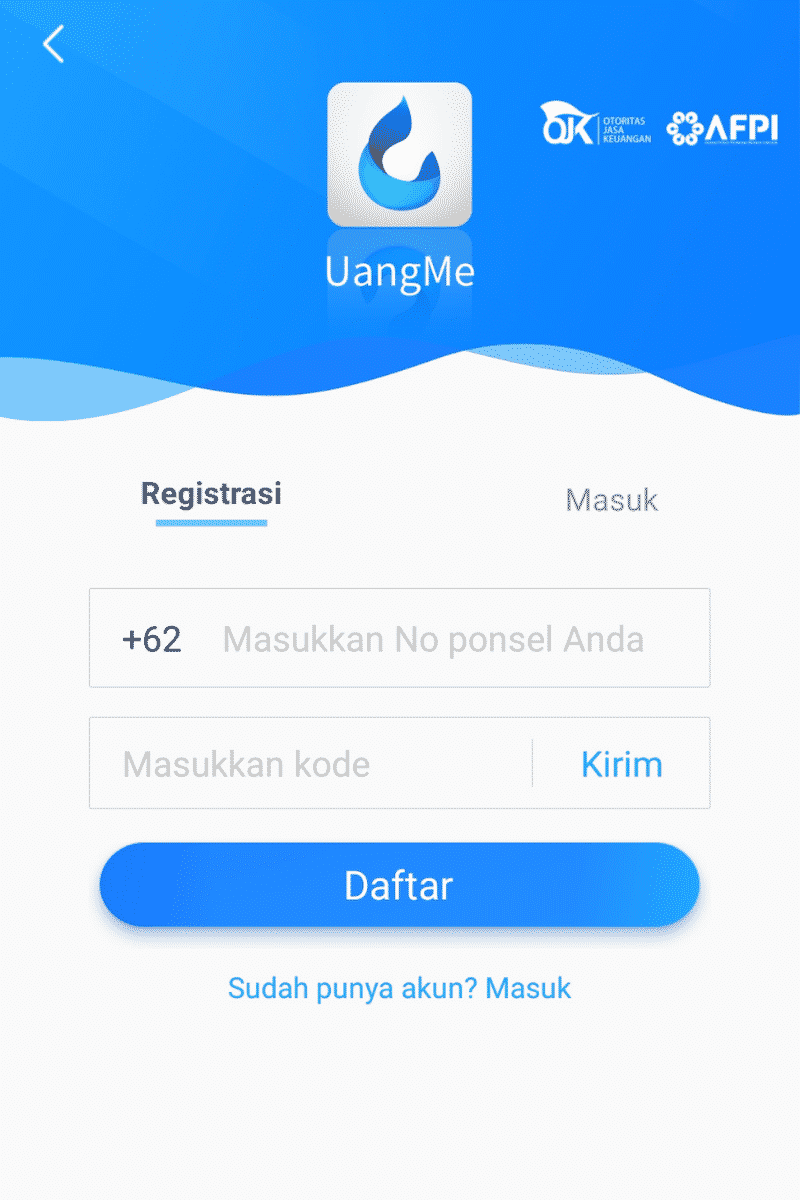Click the 'Sudah punya akun? Masuk' link
This screenshot has height=1200, width=800.
(x=399, y=988)
